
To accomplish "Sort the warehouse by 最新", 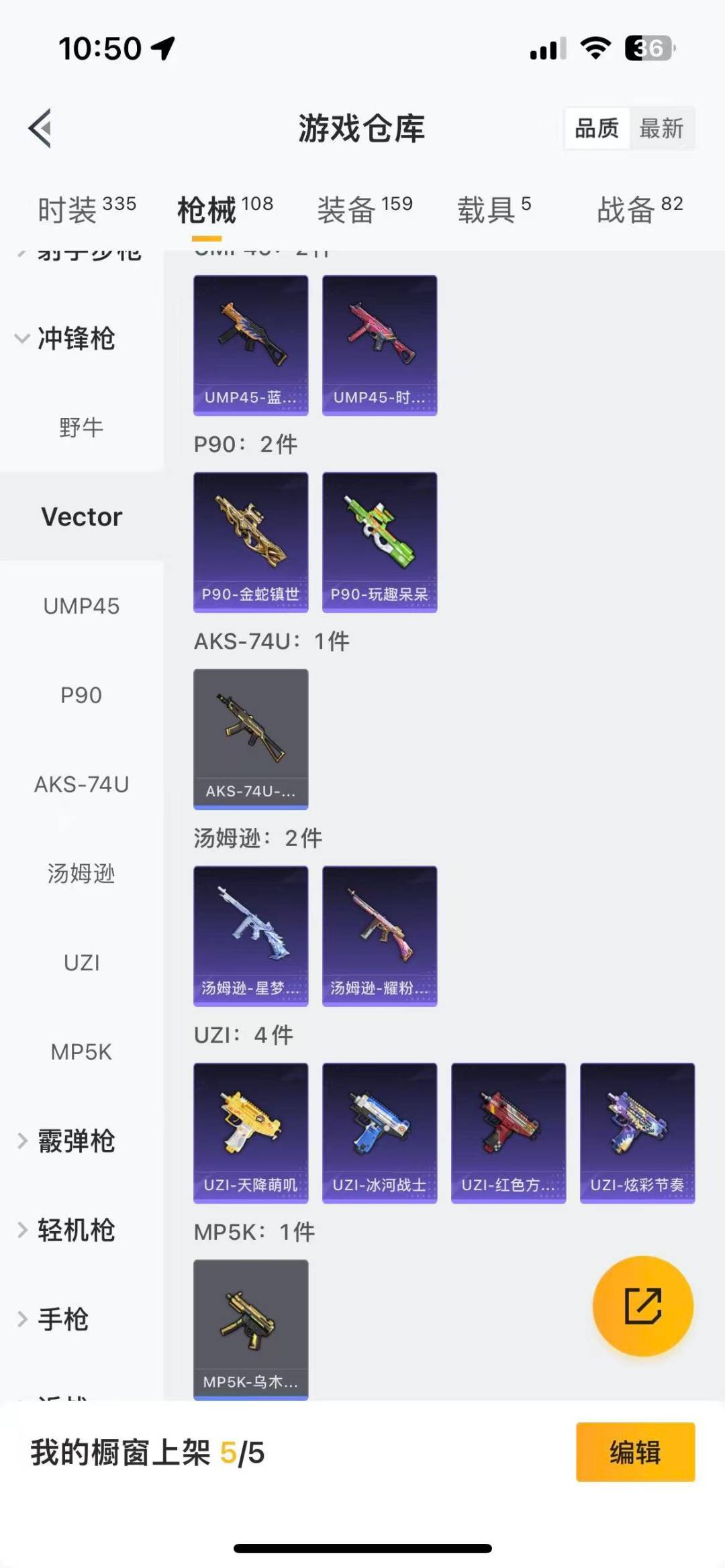I will (661, 128).
